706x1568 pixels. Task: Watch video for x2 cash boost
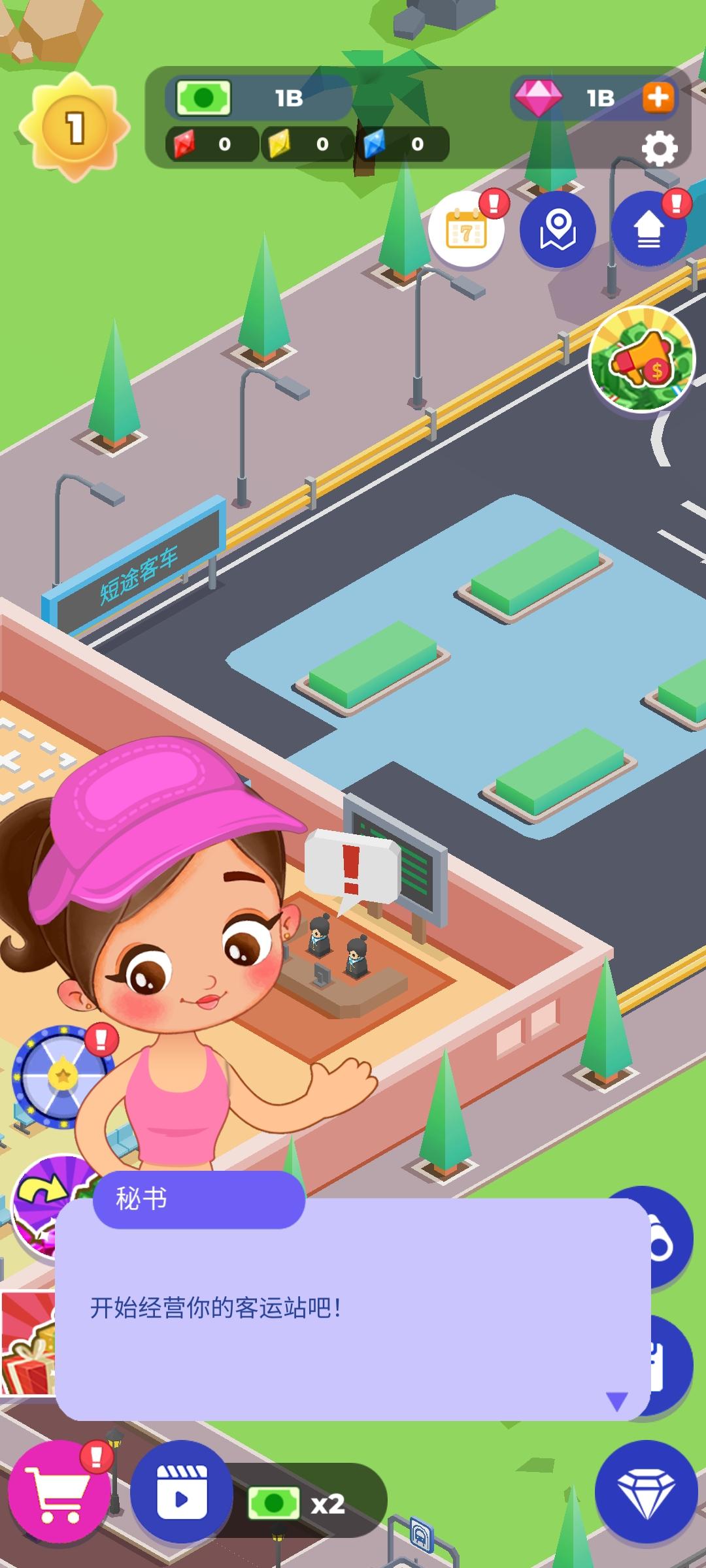tap(181, 1492)
